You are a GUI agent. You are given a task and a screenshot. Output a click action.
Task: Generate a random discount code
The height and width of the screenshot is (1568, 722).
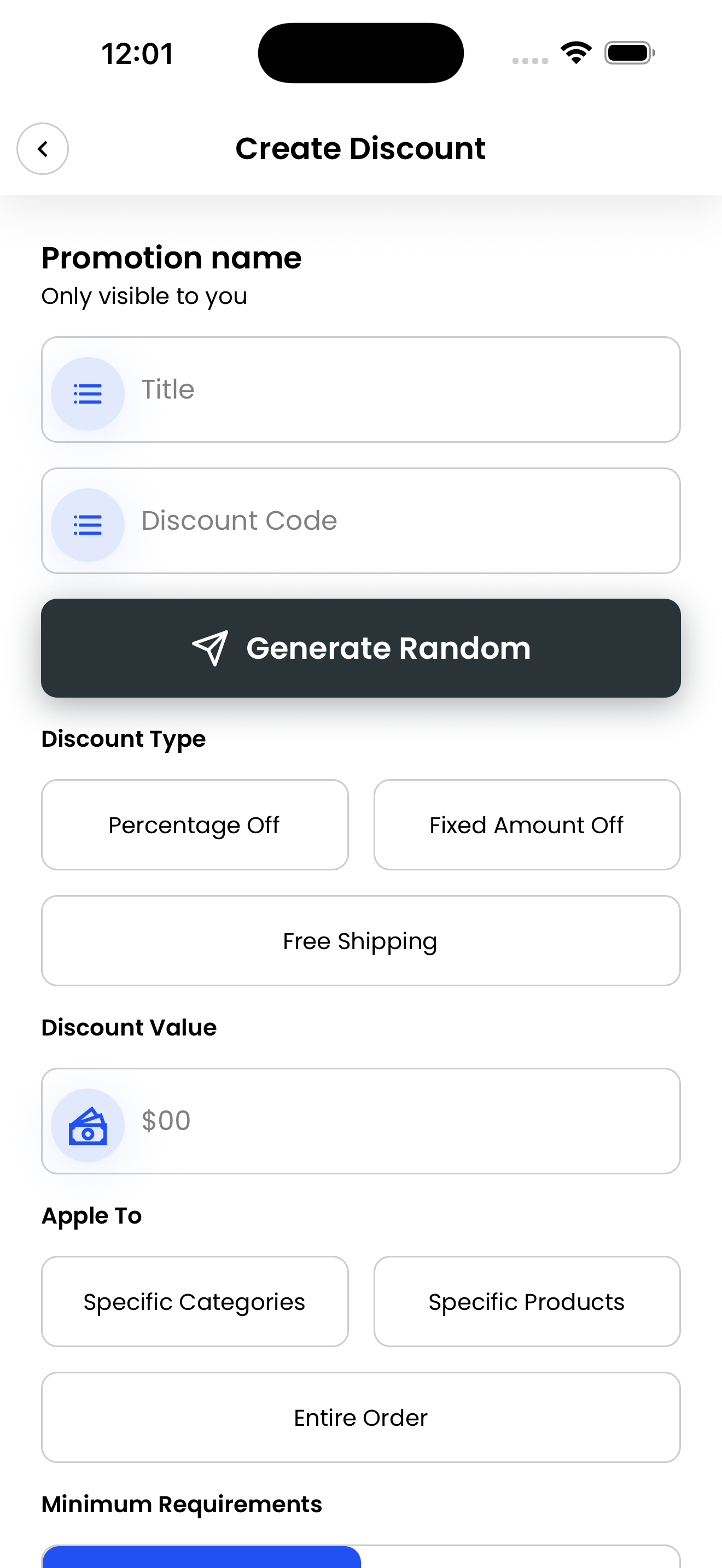pos(360,648)
